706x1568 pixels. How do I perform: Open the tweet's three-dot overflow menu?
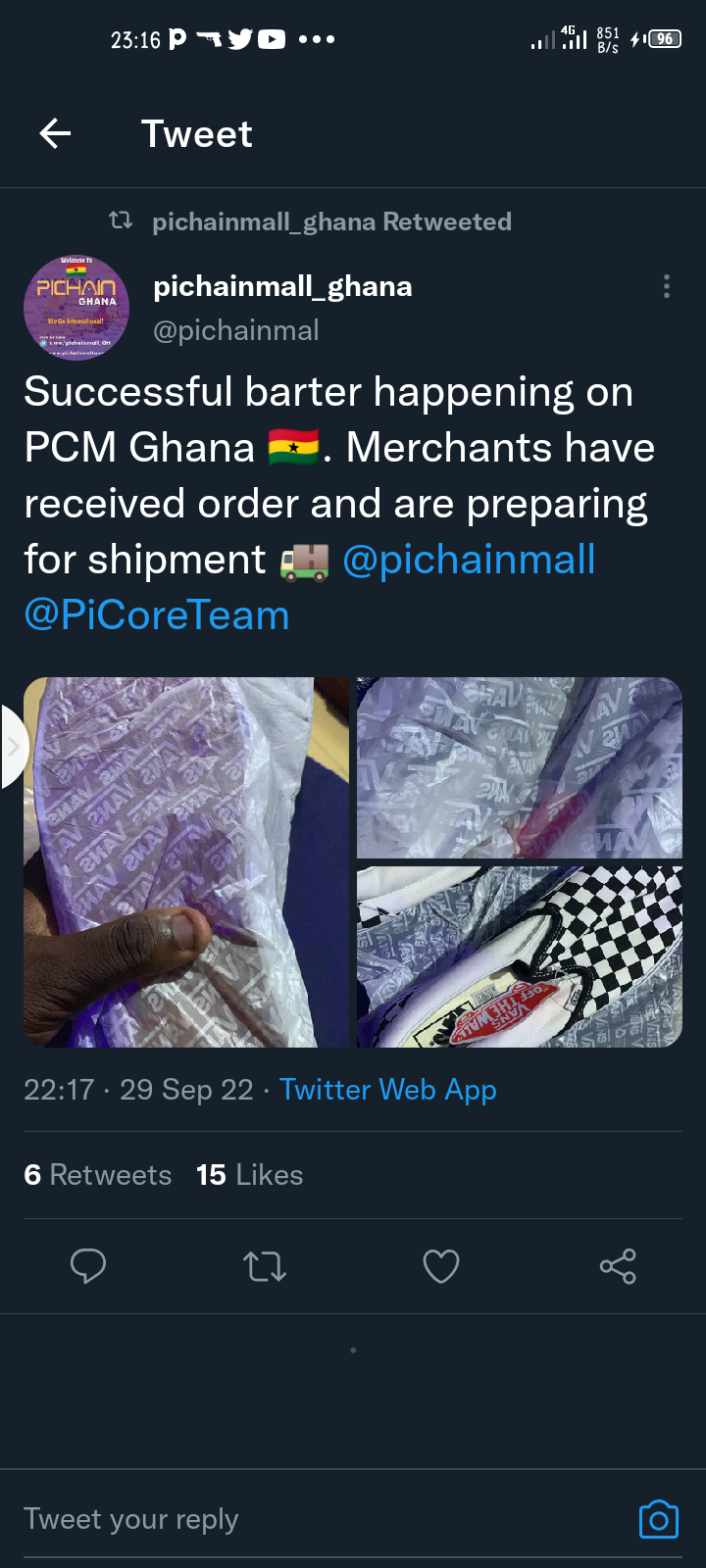[667, 286]
